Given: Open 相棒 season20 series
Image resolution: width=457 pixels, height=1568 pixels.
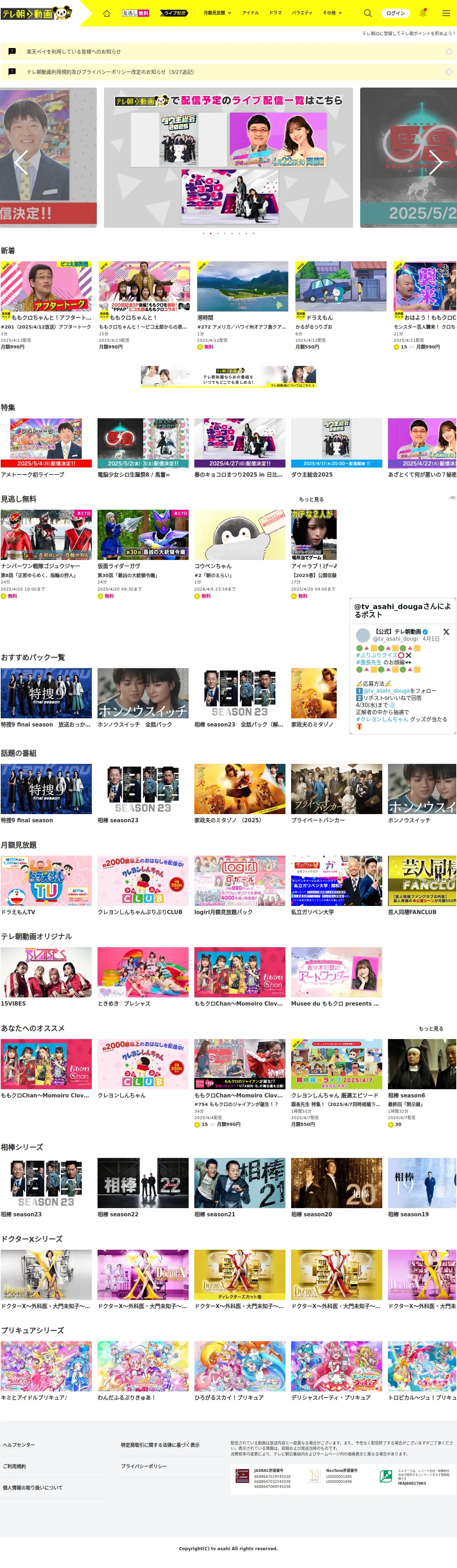Looking at the screenshot, I should point(336,1183).
